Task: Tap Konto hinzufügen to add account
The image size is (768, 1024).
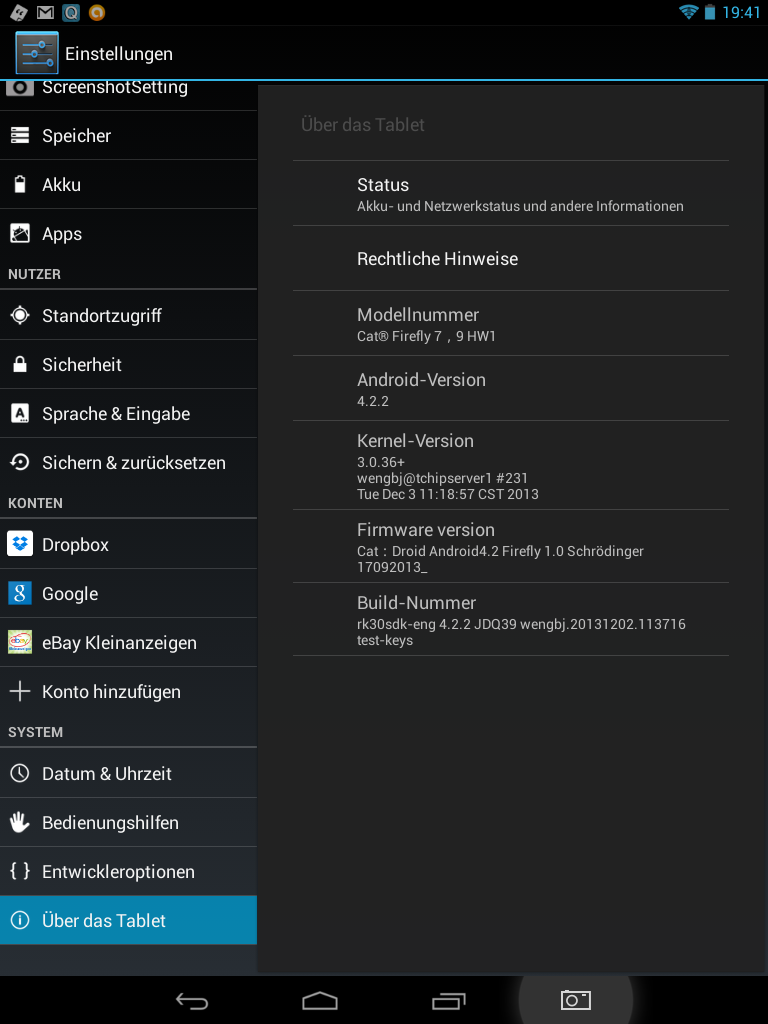Action: pyautogui.click(x=128, y=692)
